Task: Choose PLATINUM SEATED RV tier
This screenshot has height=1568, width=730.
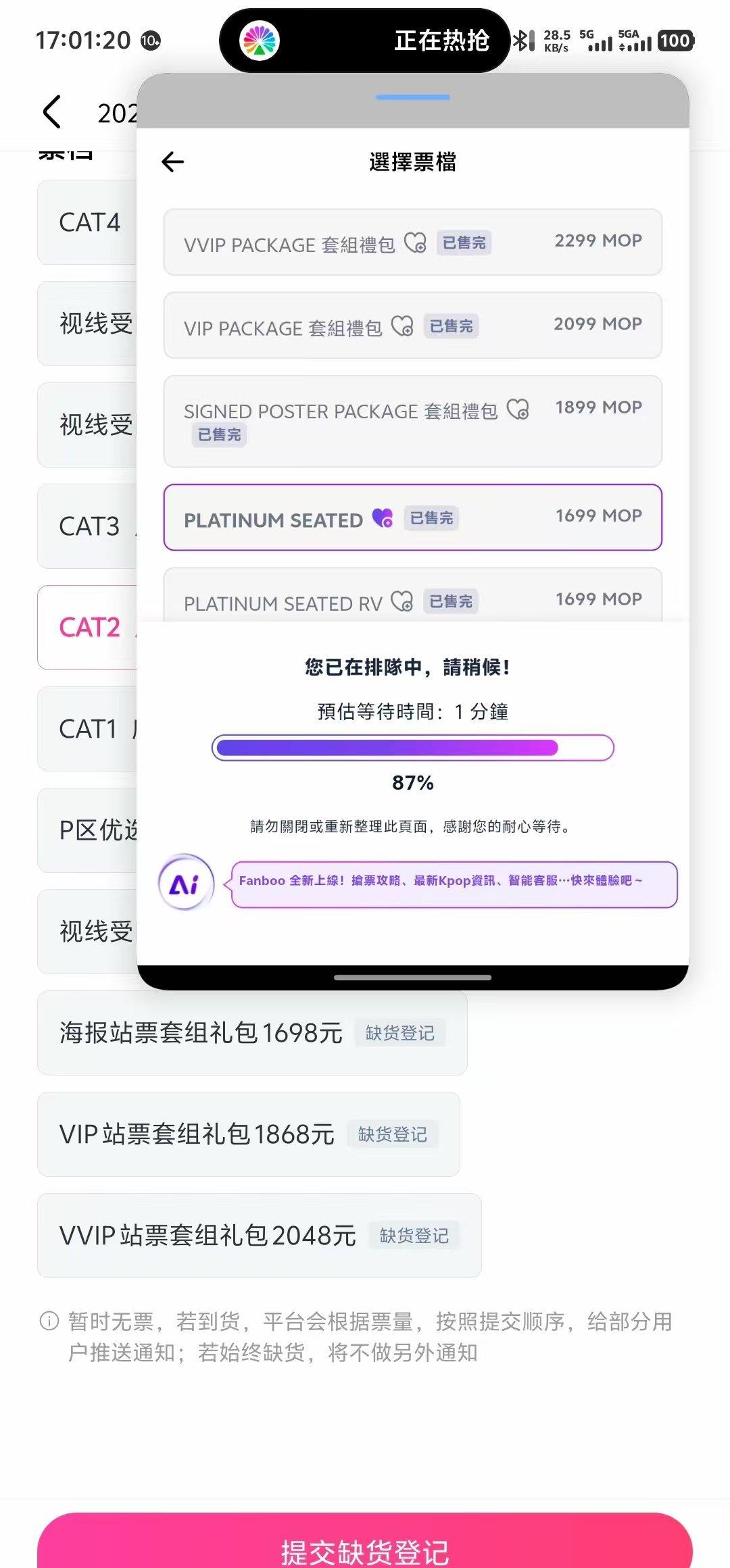Action: click(x=412, y=599)
